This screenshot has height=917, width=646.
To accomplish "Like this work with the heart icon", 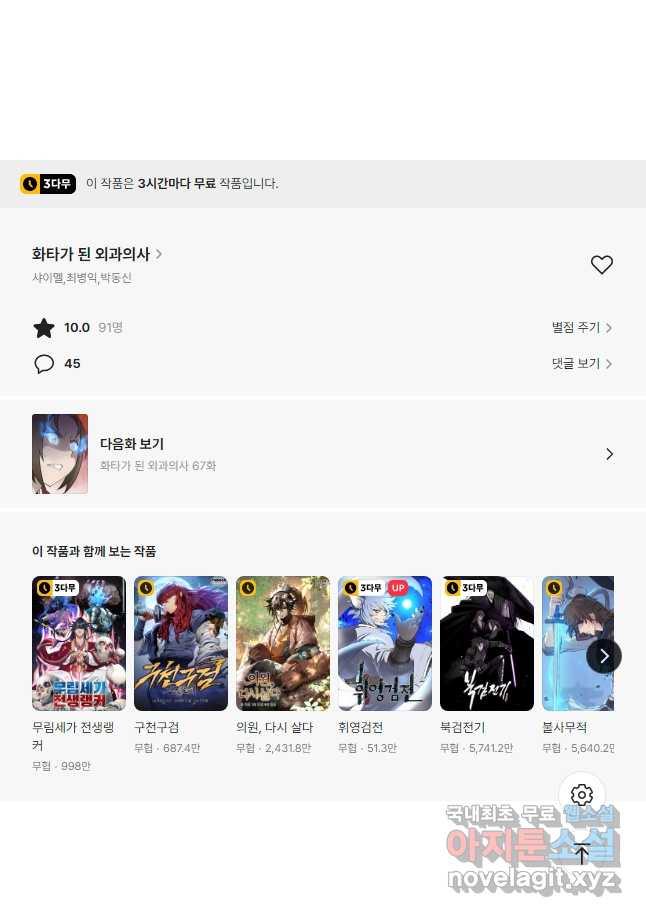I will [601, 265].
